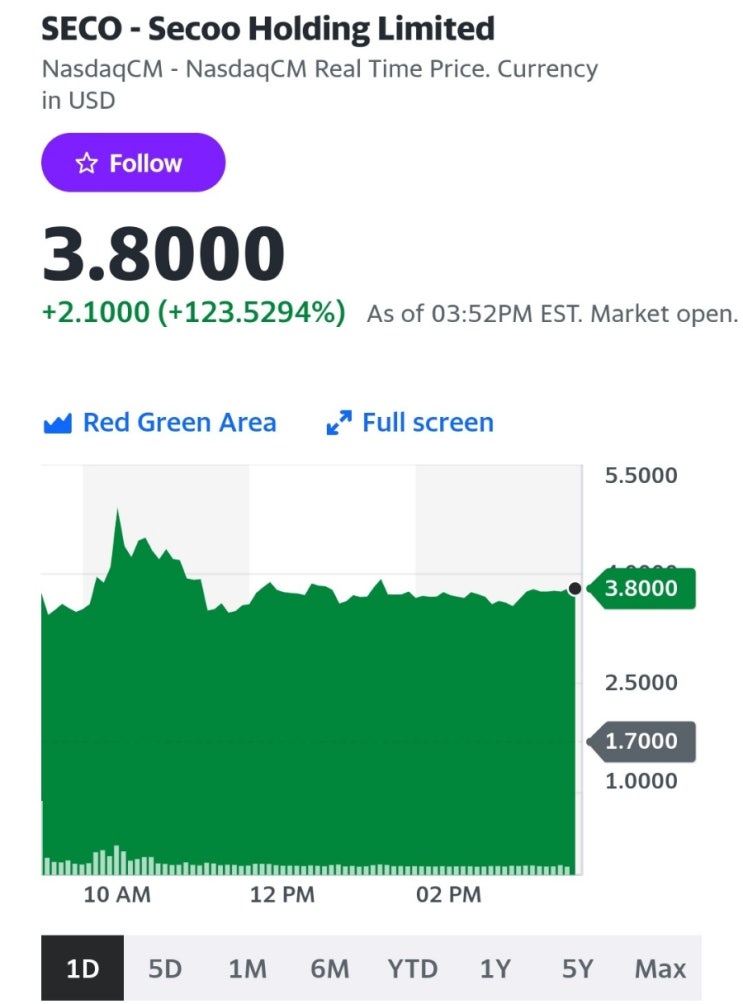The image size is (743, 1004).
Task: Click the star icon inside Follow button
Action: pos(87,162)
